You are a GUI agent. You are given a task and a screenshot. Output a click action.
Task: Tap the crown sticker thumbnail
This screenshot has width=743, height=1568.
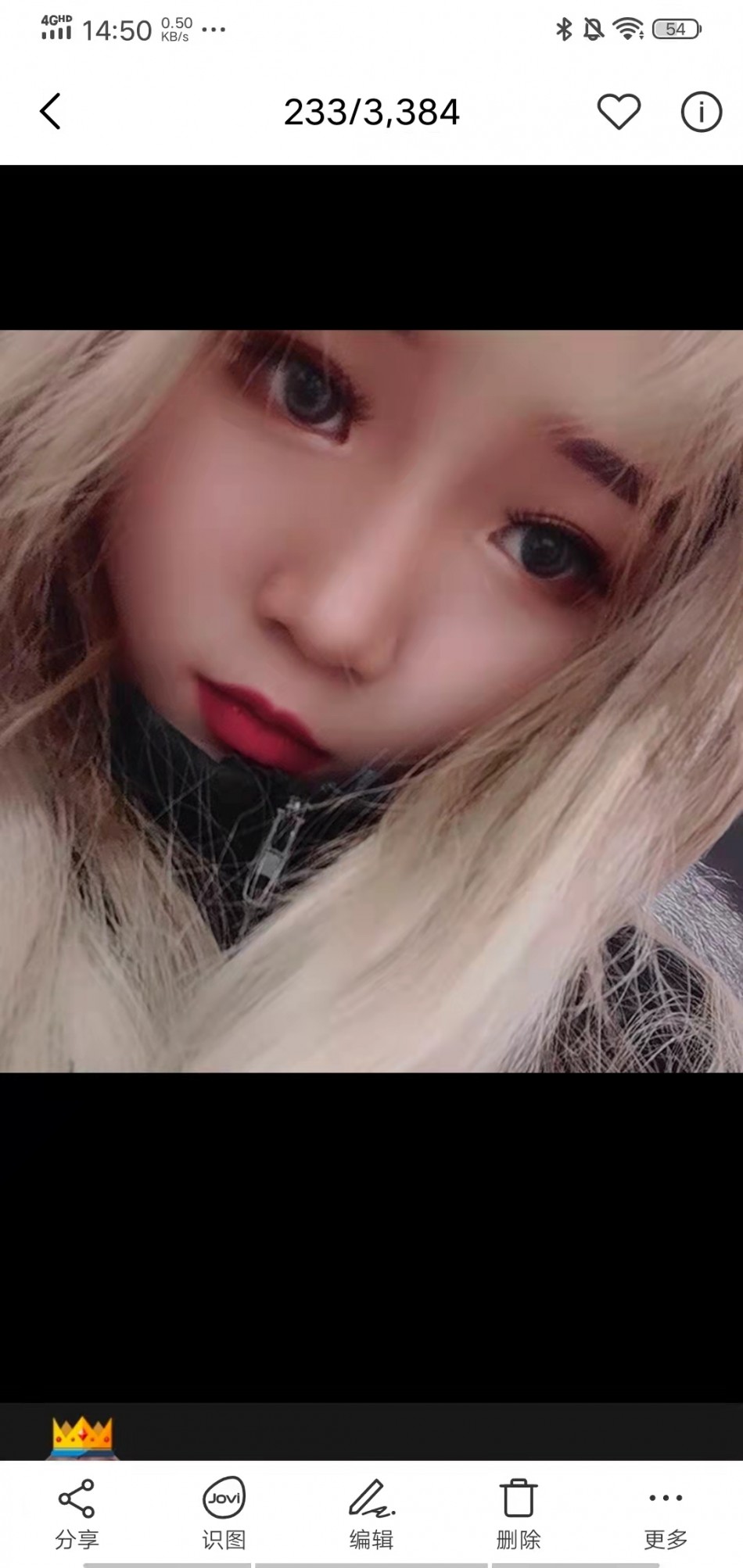[82, 1437]
